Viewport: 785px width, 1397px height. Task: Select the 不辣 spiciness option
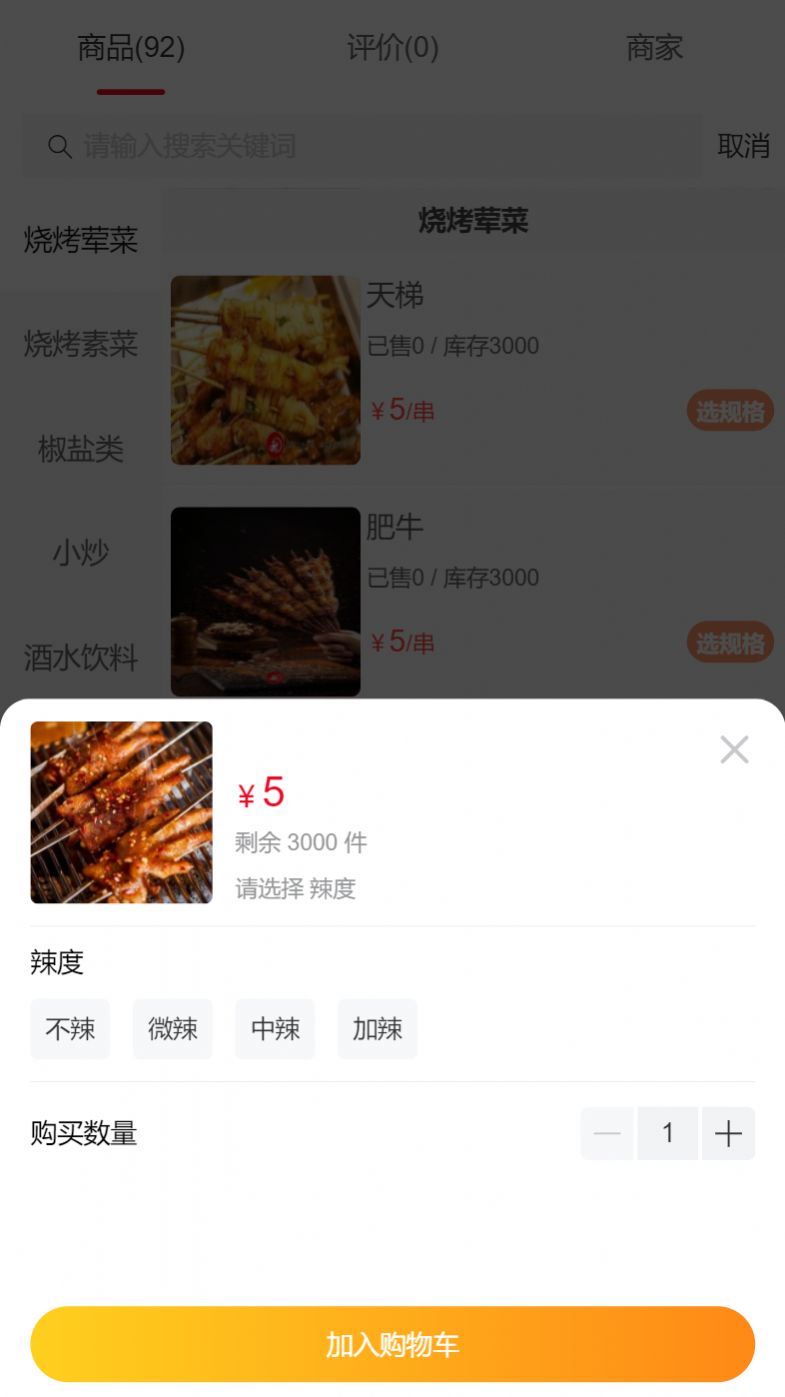69,1028
